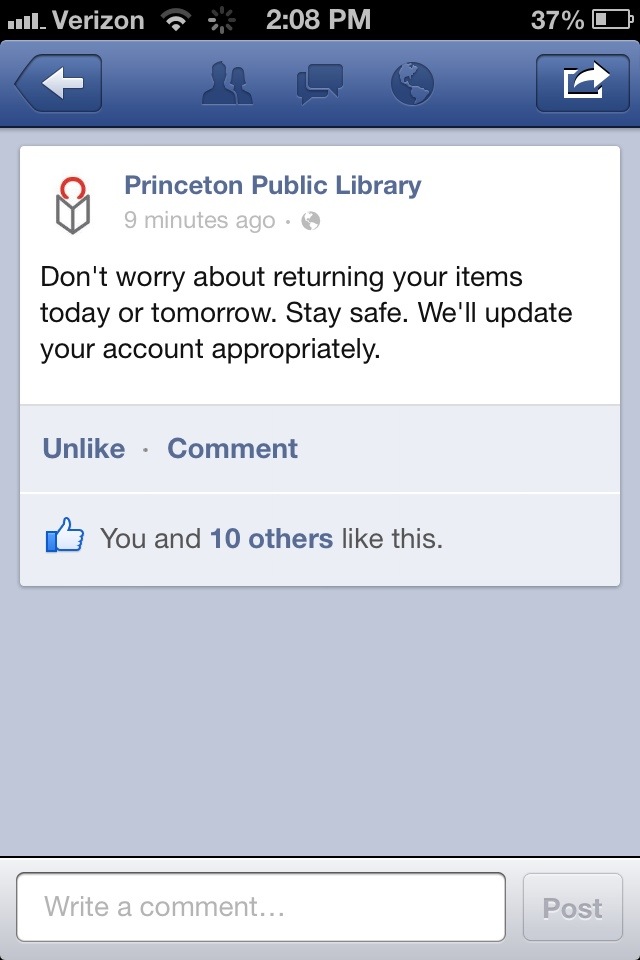Image resolution: width=640 pixels, height=960 pixels.
Task: Tap Unlike on the post
Action: click(84, 448)
